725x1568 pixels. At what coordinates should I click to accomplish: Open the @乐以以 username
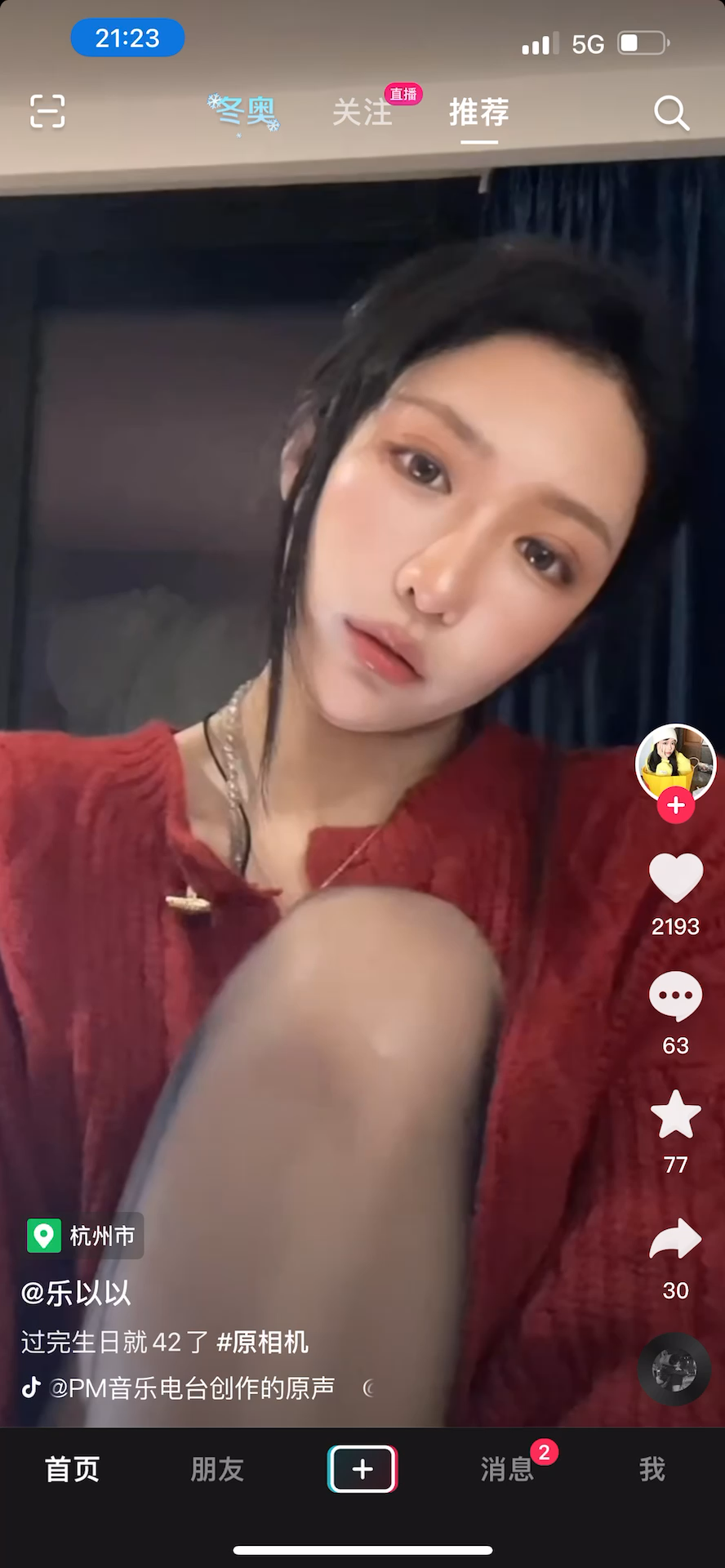point(76,1293)
